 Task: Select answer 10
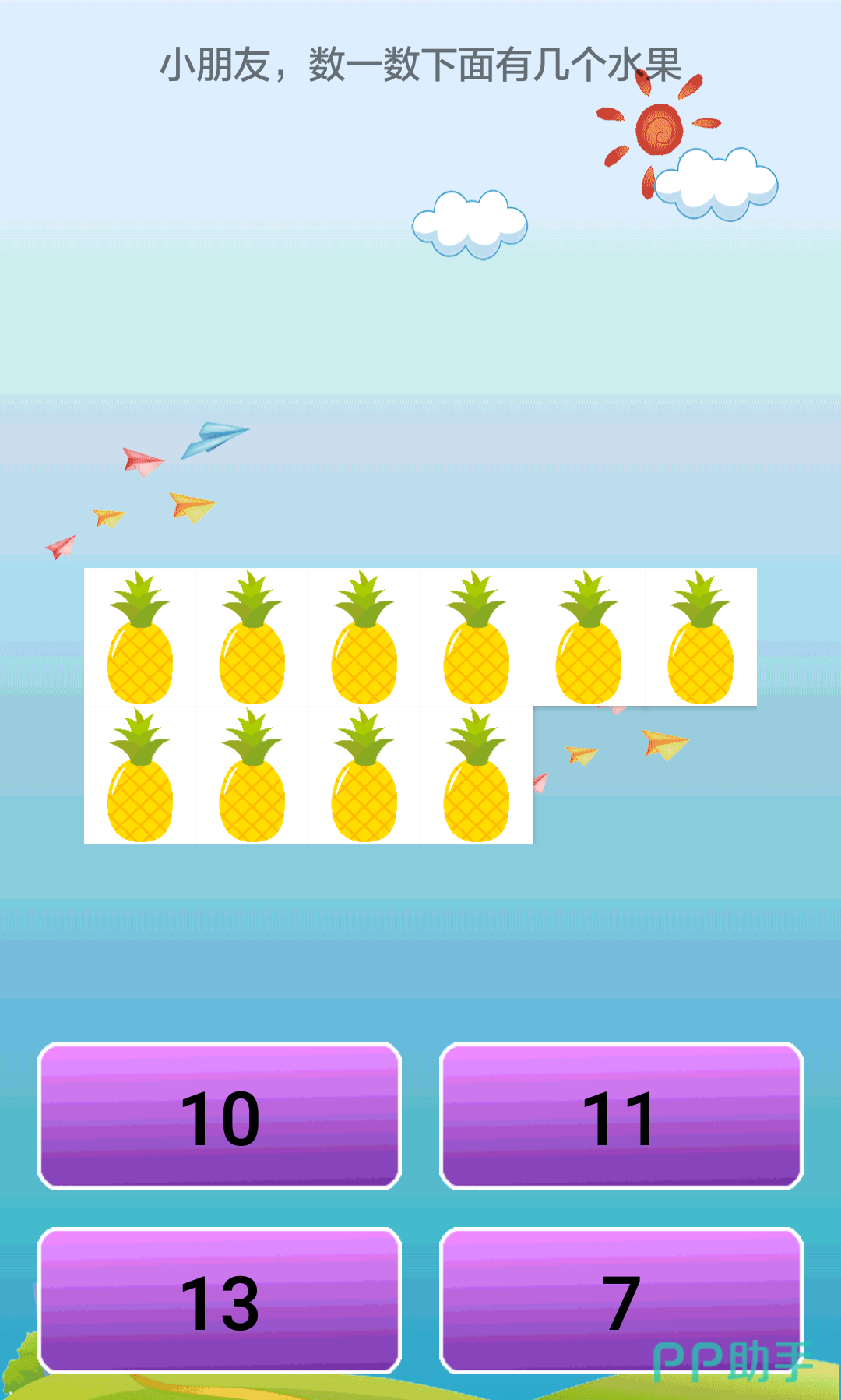220,1116
